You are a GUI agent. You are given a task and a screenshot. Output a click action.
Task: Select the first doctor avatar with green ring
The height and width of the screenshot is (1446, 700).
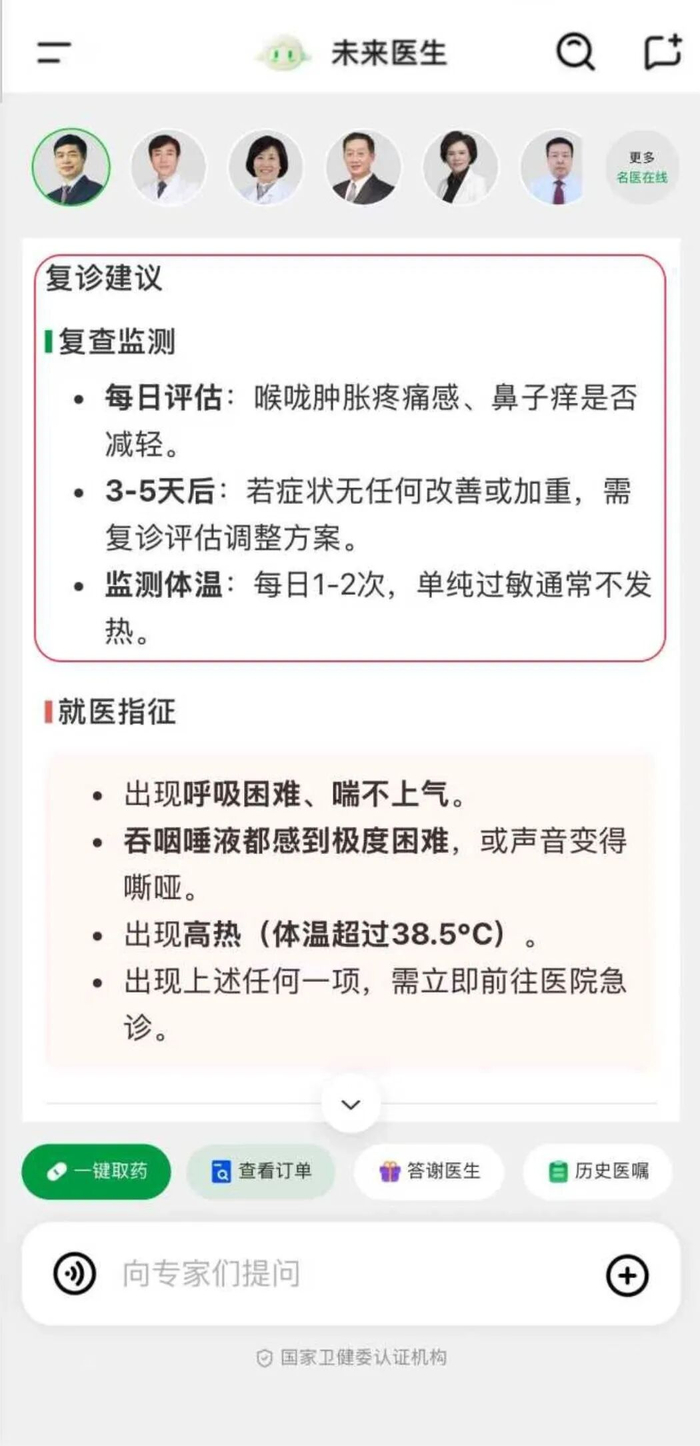click(70, 167)
